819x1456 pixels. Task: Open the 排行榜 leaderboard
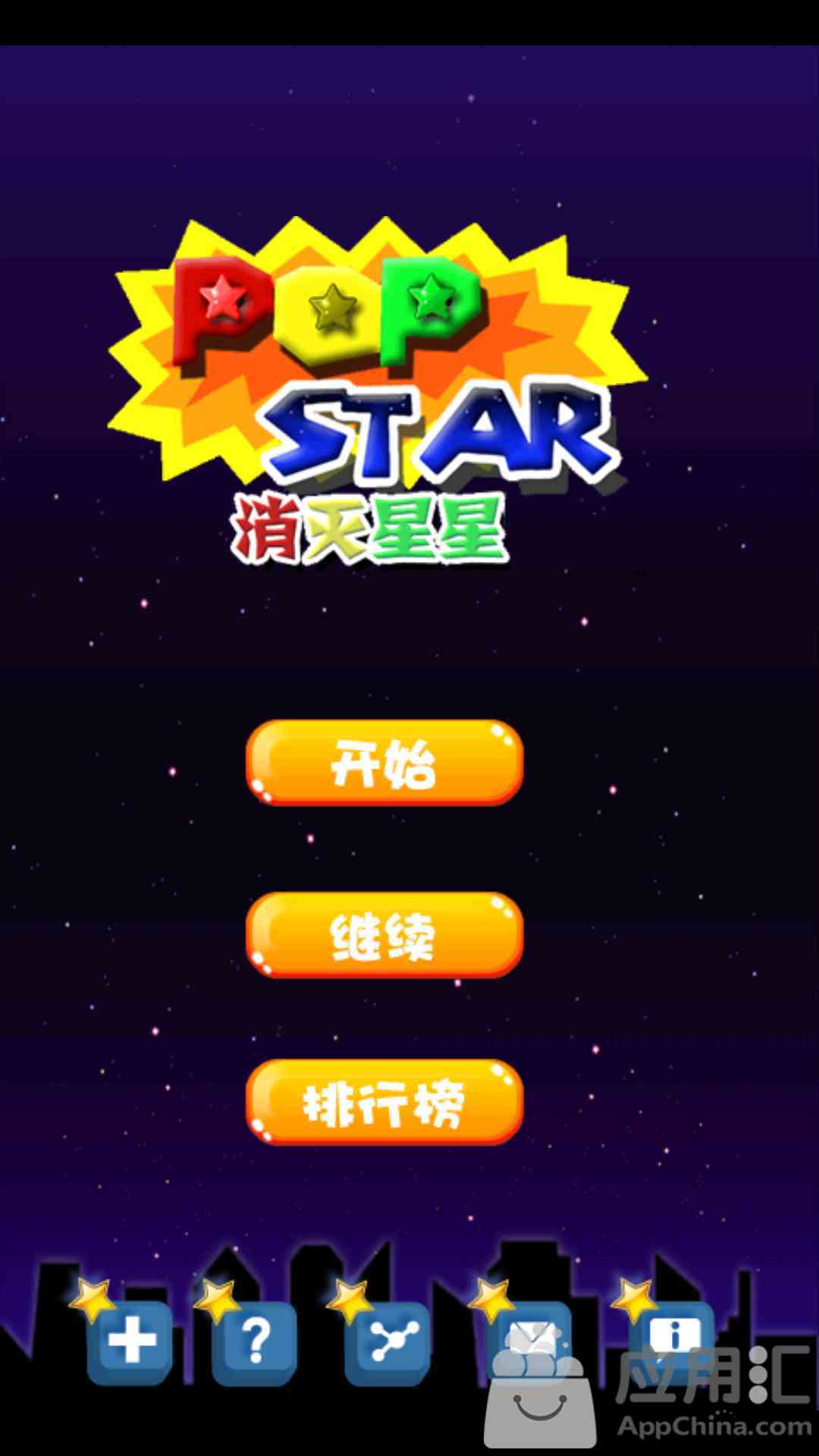384,1103
